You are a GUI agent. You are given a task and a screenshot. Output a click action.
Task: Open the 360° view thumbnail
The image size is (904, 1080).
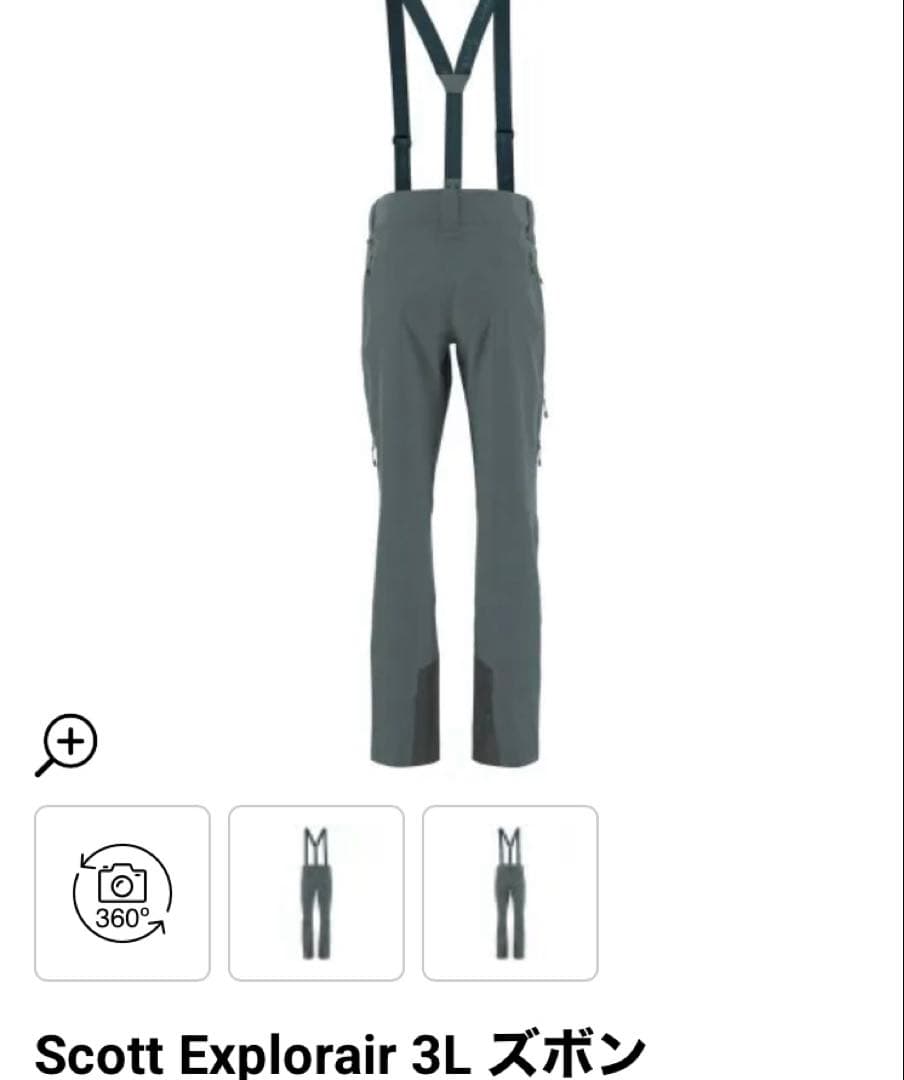[123, 892]
